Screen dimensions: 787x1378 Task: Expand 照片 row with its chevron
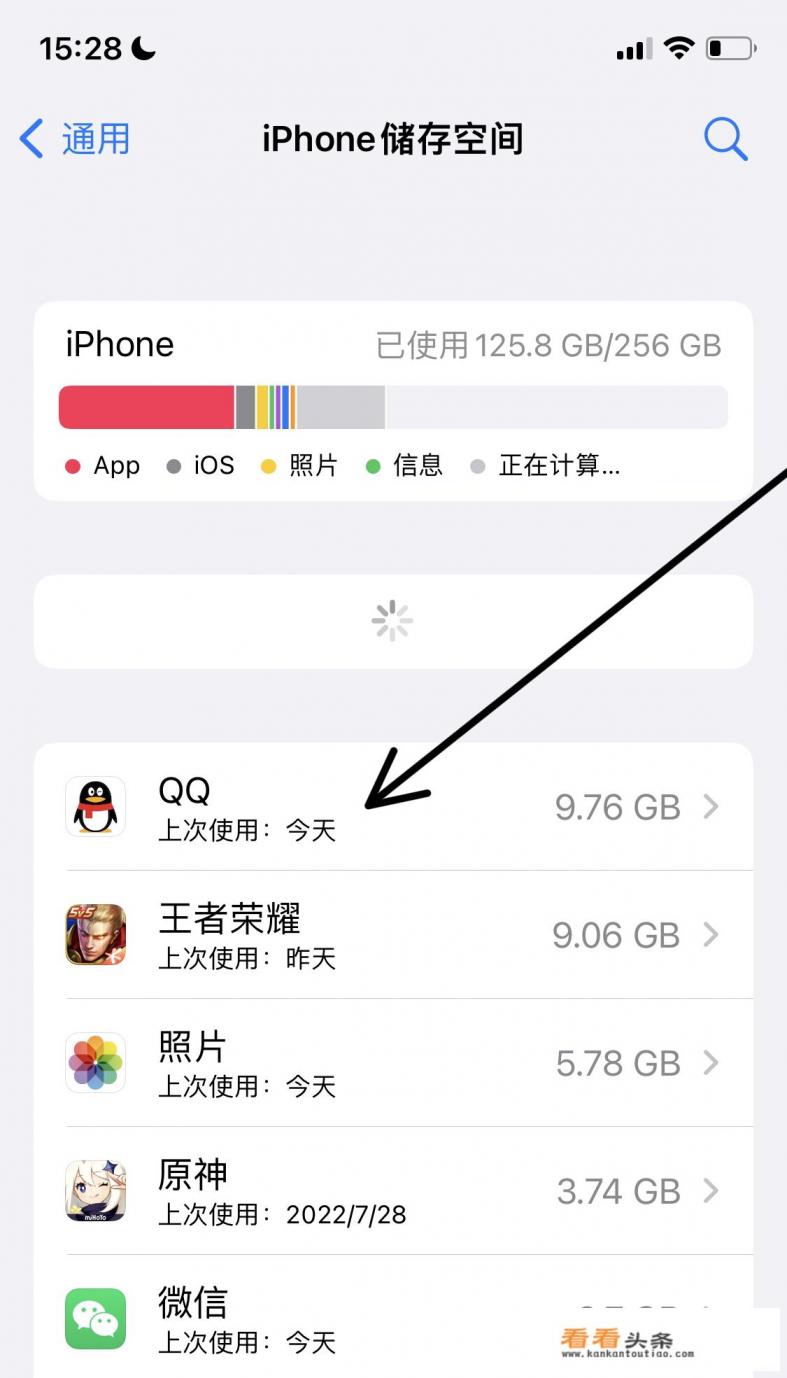(711, 1063)
